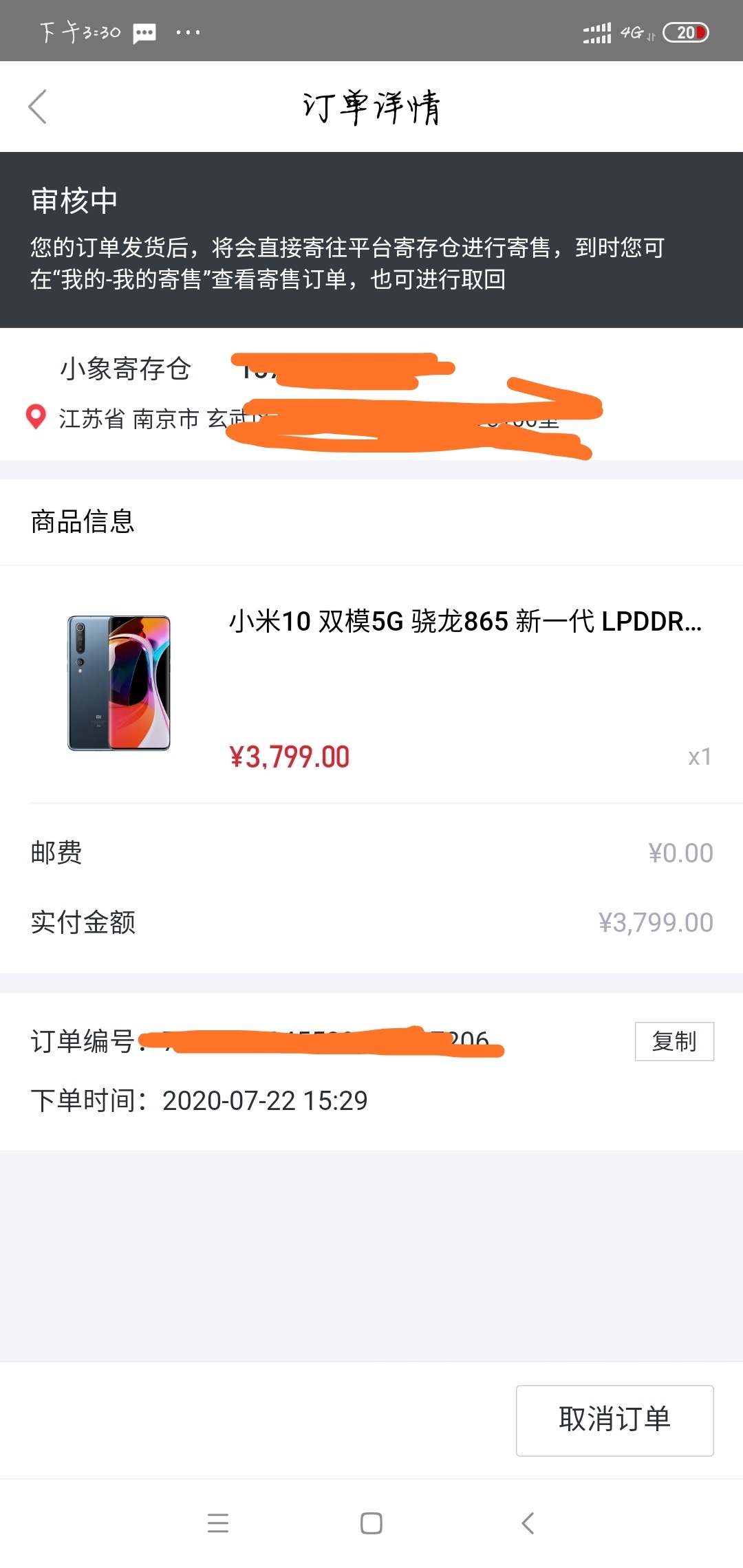This screenshot has width=743, height=1568.
Task: Tap 取消订单 to cancel the order
Action: tap(614, 1420)
